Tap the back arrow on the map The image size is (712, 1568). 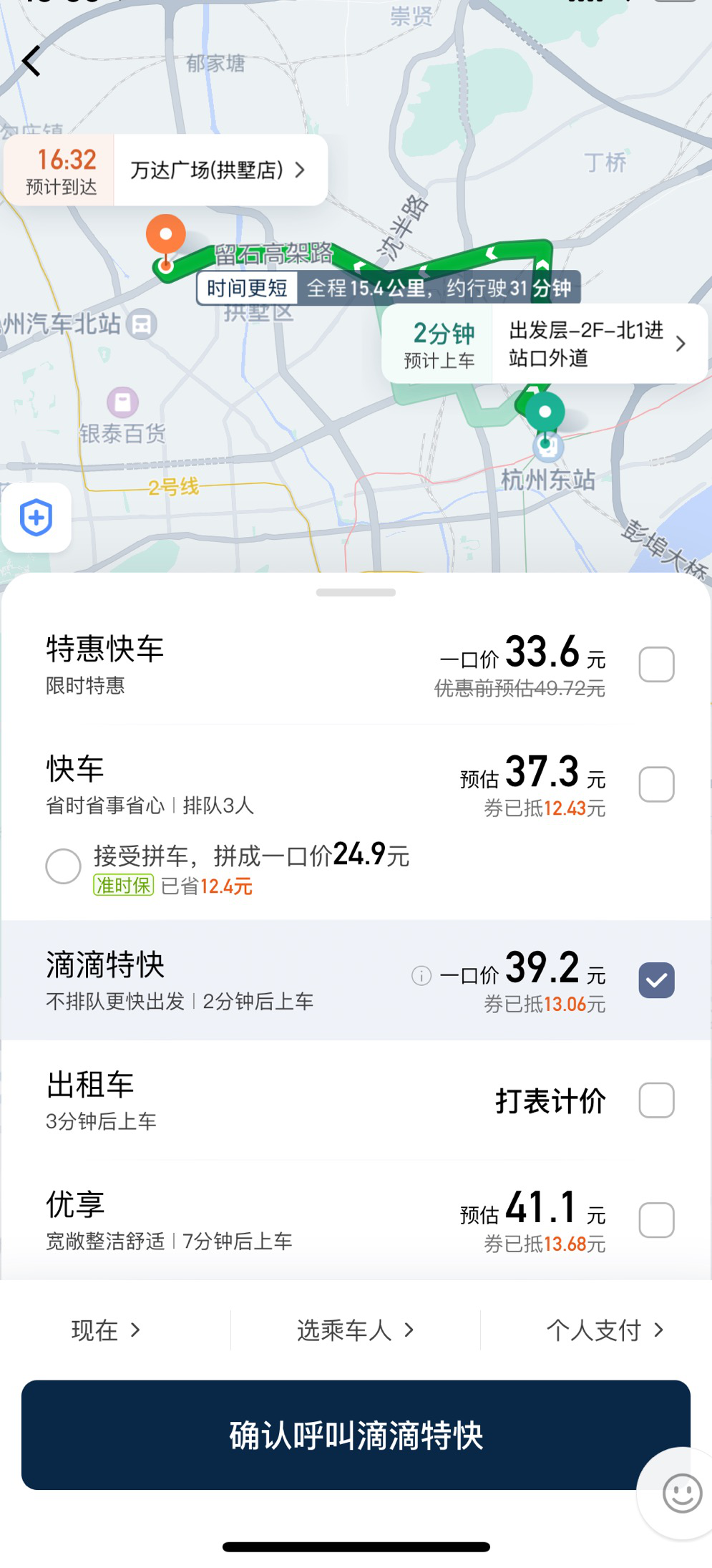(31, 61)
